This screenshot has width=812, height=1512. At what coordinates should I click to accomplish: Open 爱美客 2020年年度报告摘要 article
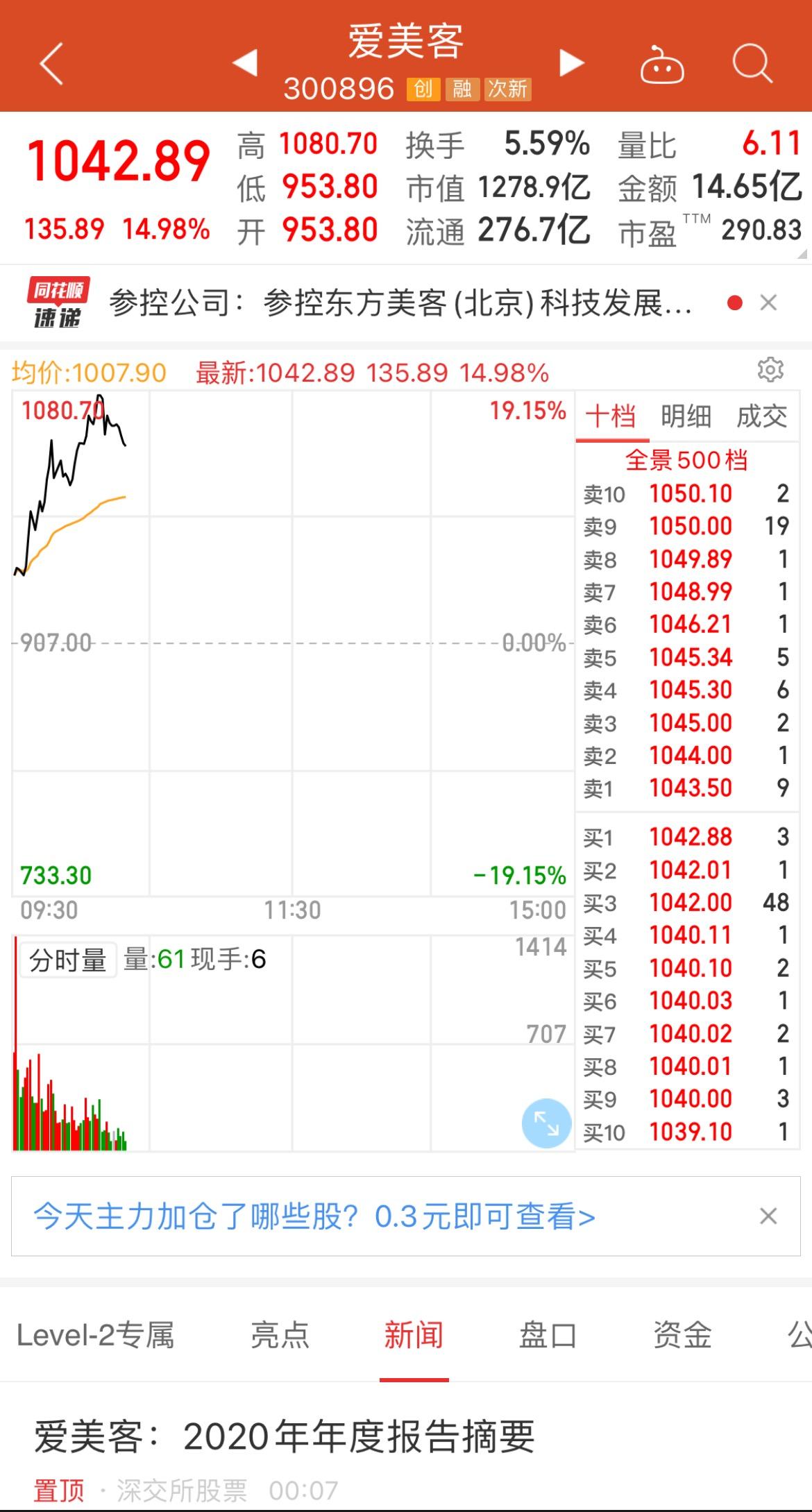pyautogui.click(x=285, y=1436)
